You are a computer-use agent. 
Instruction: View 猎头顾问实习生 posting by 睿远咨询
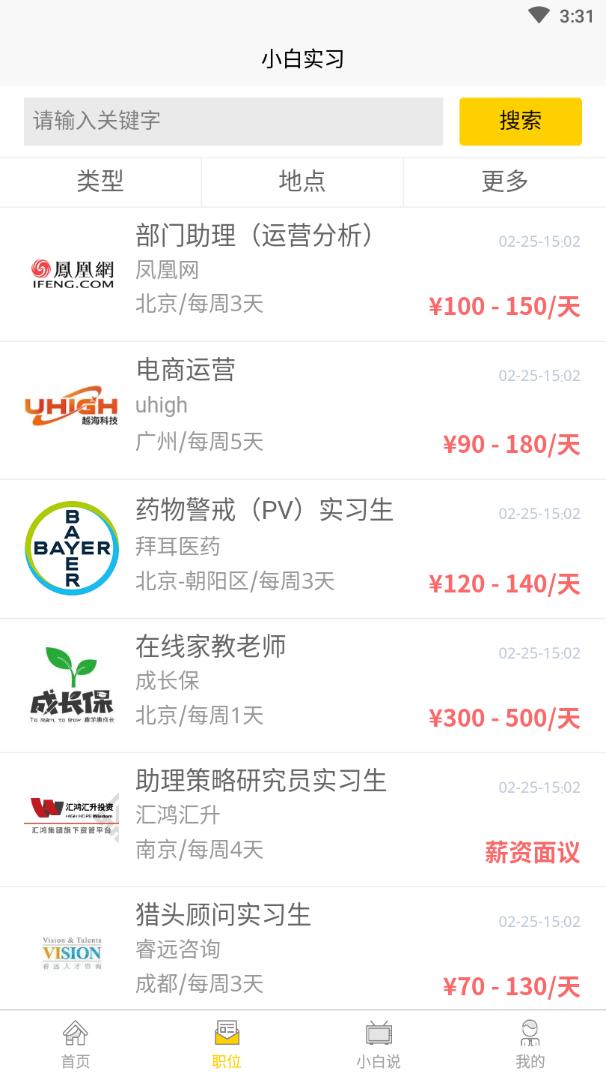click(302, 950)
